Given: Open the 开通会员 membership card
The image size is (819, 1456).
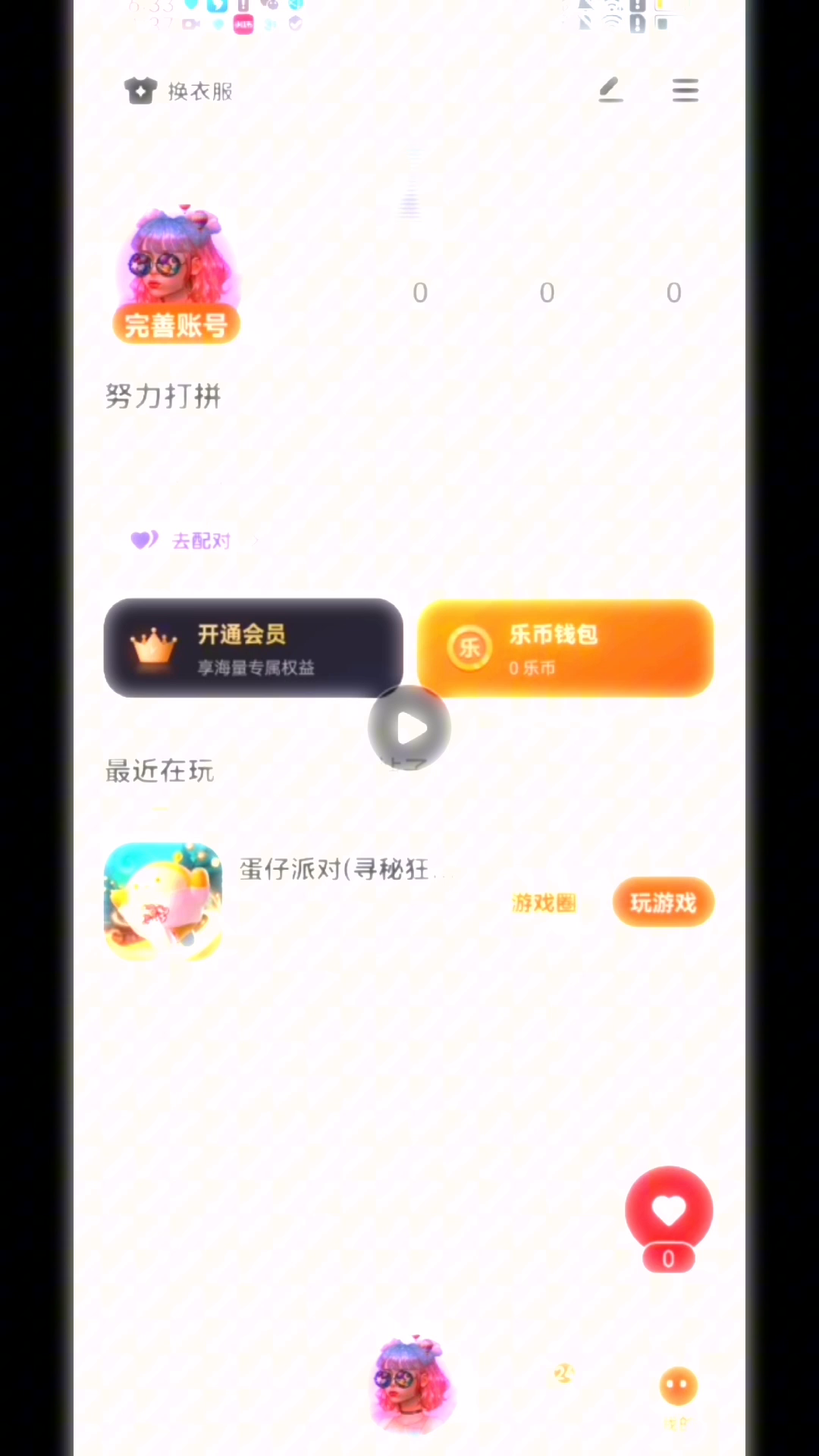Looking at the screenshot, I should [x=253, y=648].
